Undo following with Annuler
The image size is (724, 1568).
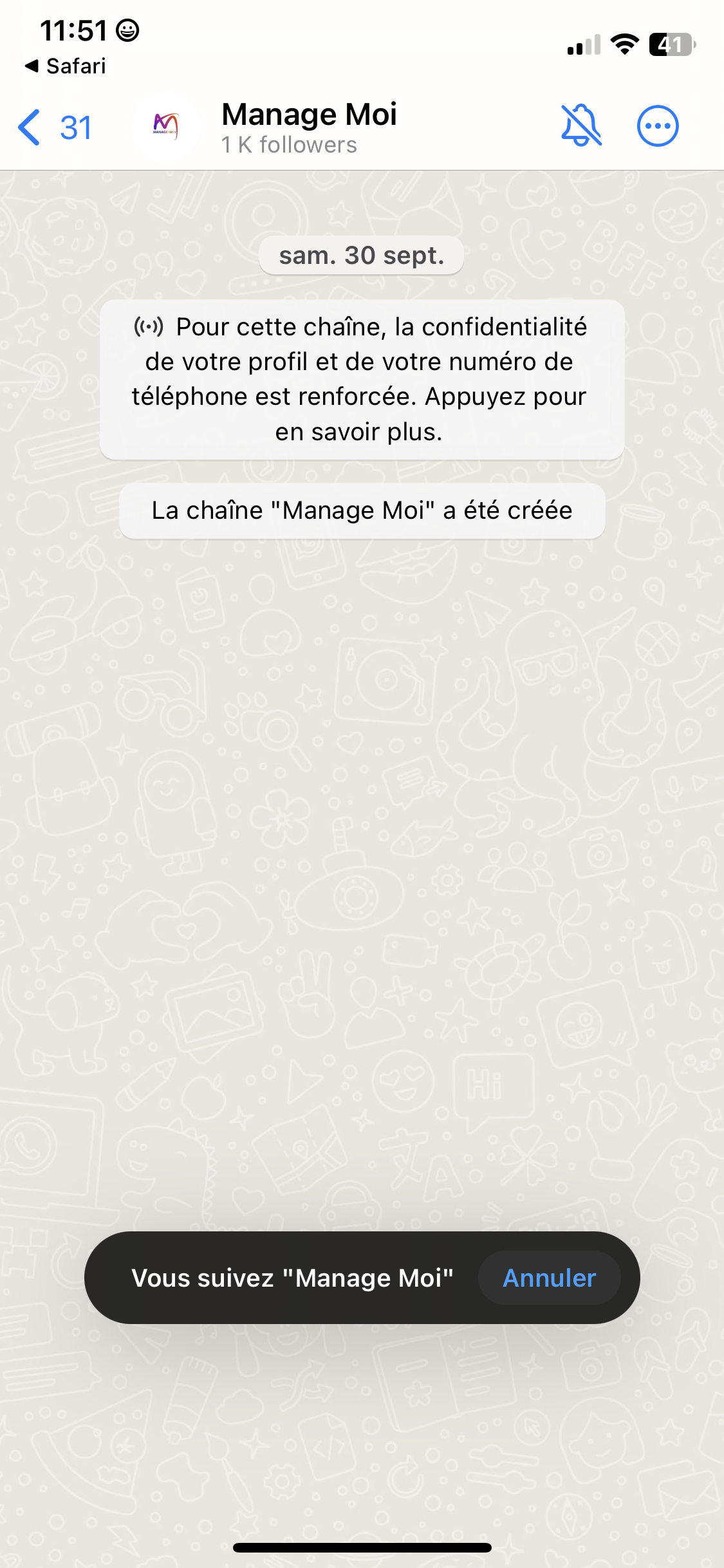(x=549, y=1278)
